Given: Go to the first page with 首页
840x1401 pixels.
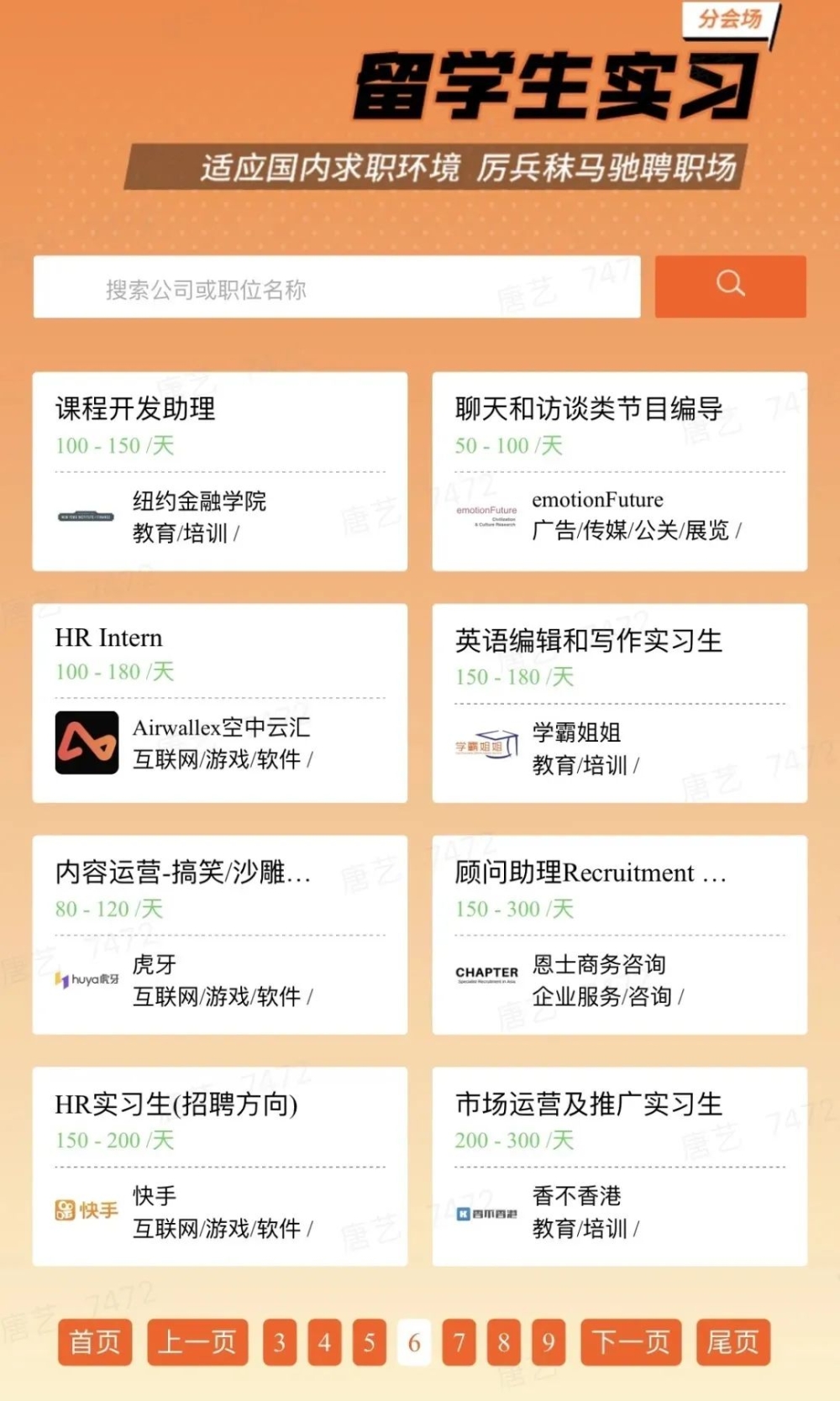Looking at the screenshot, I should pyautogui.click(x=95, y=1342).
